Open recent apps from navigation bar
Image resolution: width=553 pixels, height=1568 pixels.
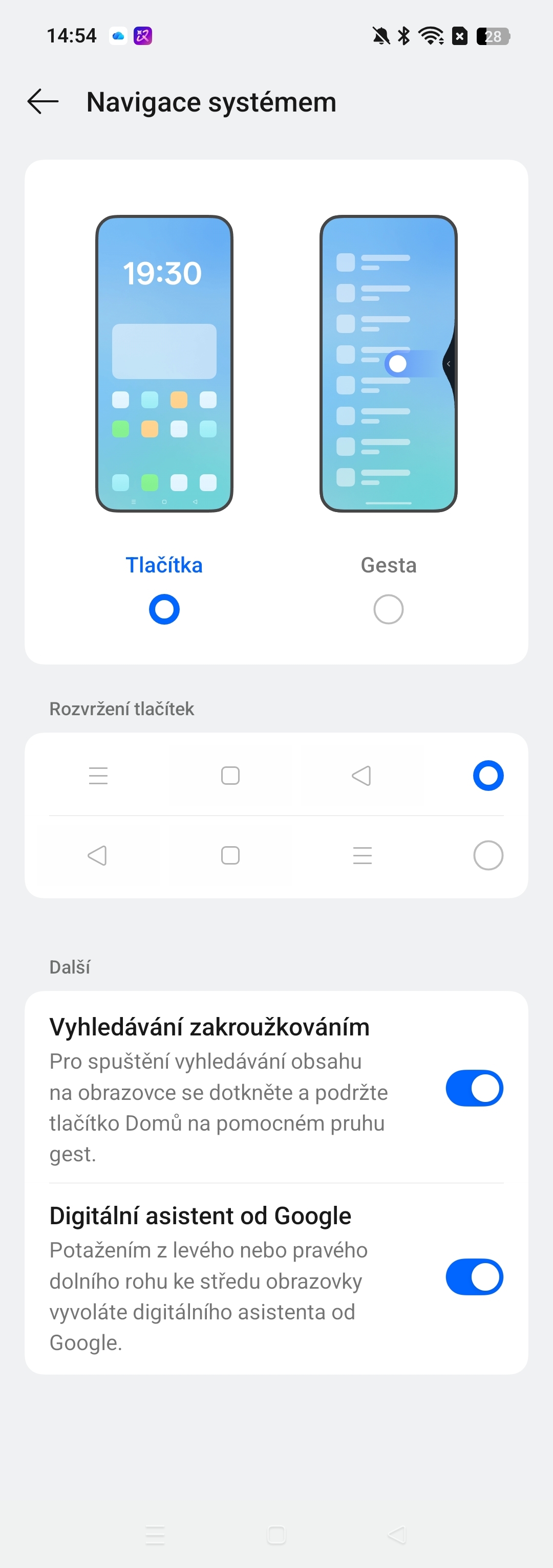click(x=155, y=1535)
